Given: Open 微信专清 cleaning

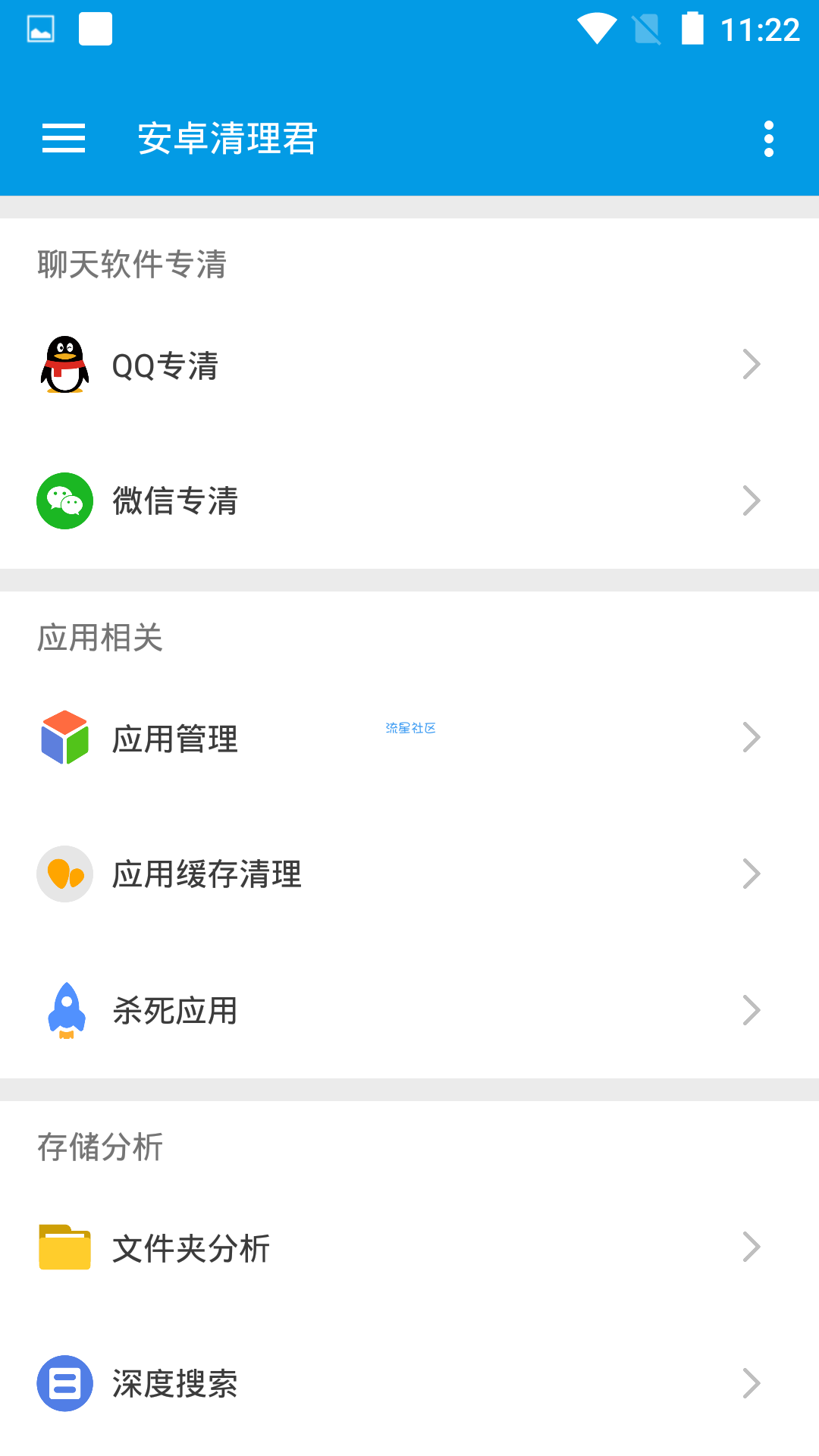Looking at the screenshot, I should click(409, 501).
